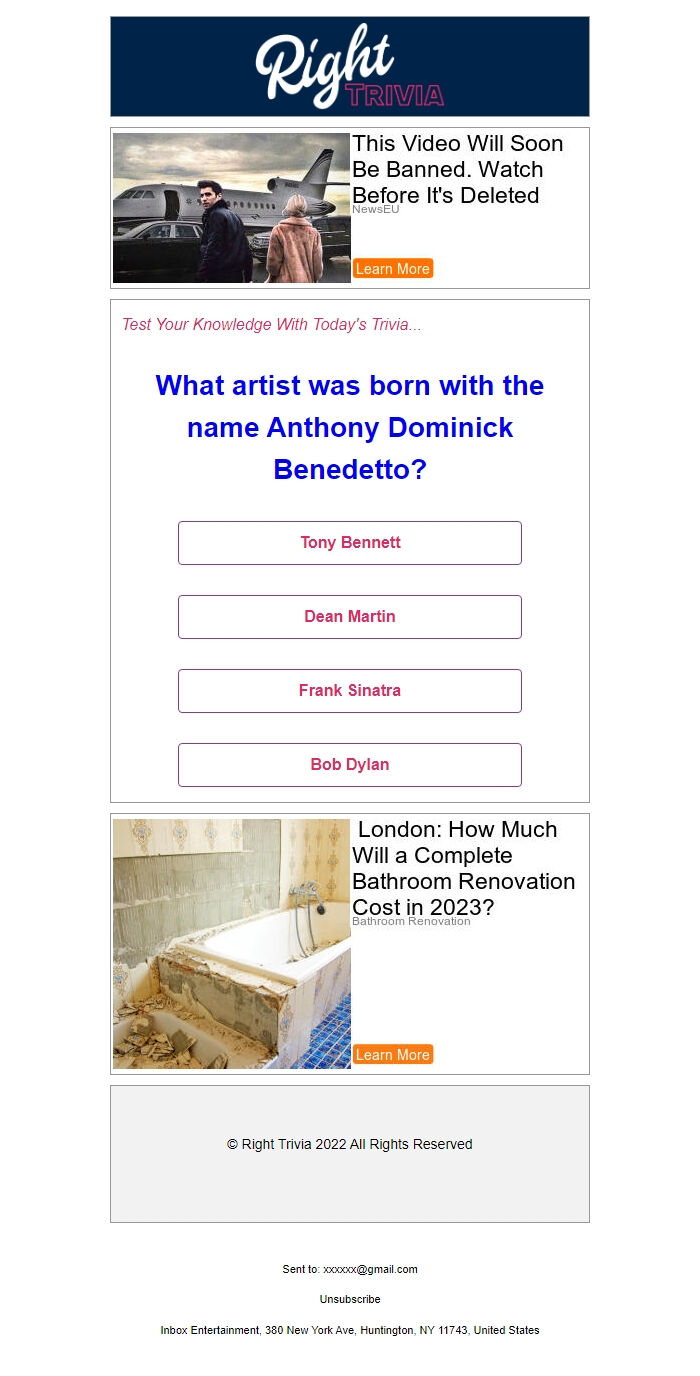Unsubscribe from Right Trivia emails
The height and width of the screenshot is (1376, 700).
tap(350, 1299)
